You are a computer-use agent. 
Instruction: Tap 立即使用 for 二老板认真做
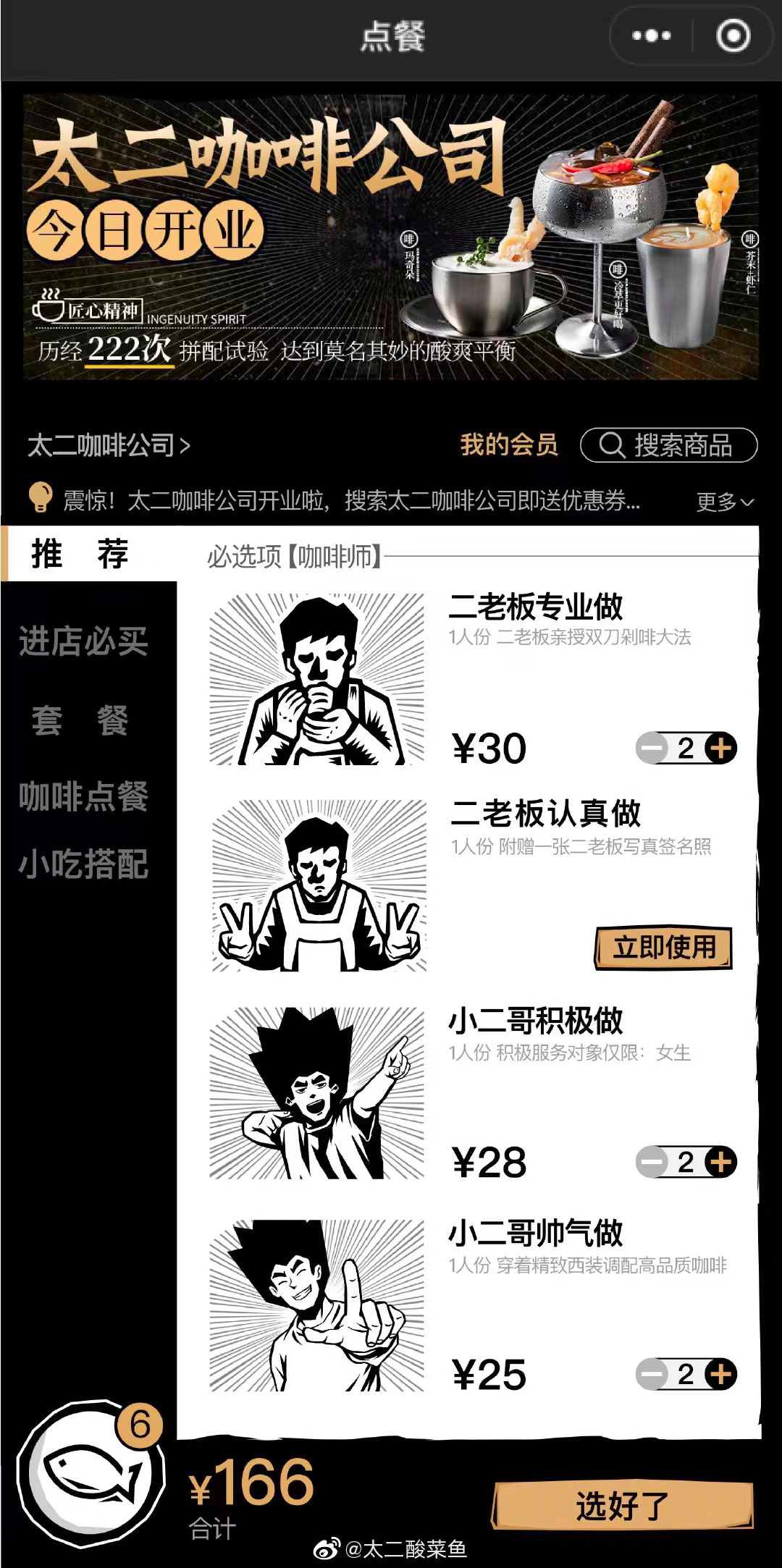tap(663, 948)
